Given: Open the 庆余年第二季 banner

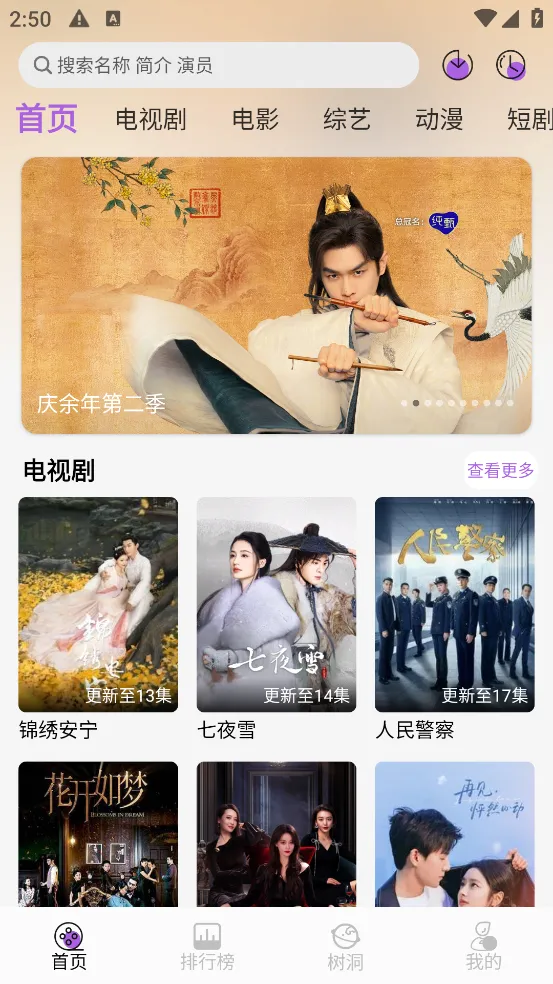Looking at the screenshot, I should (276, 295).
